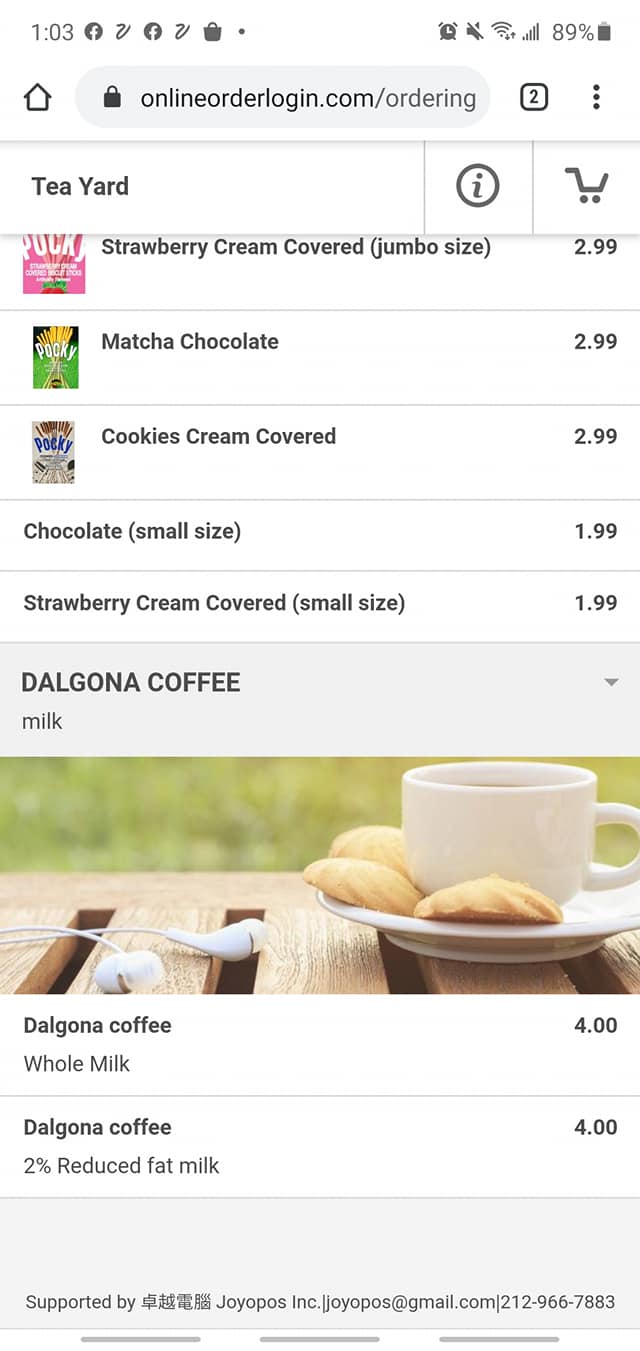Collapse the Dalgona Coffee section
640x1351 pixels.
click(611, 683)
